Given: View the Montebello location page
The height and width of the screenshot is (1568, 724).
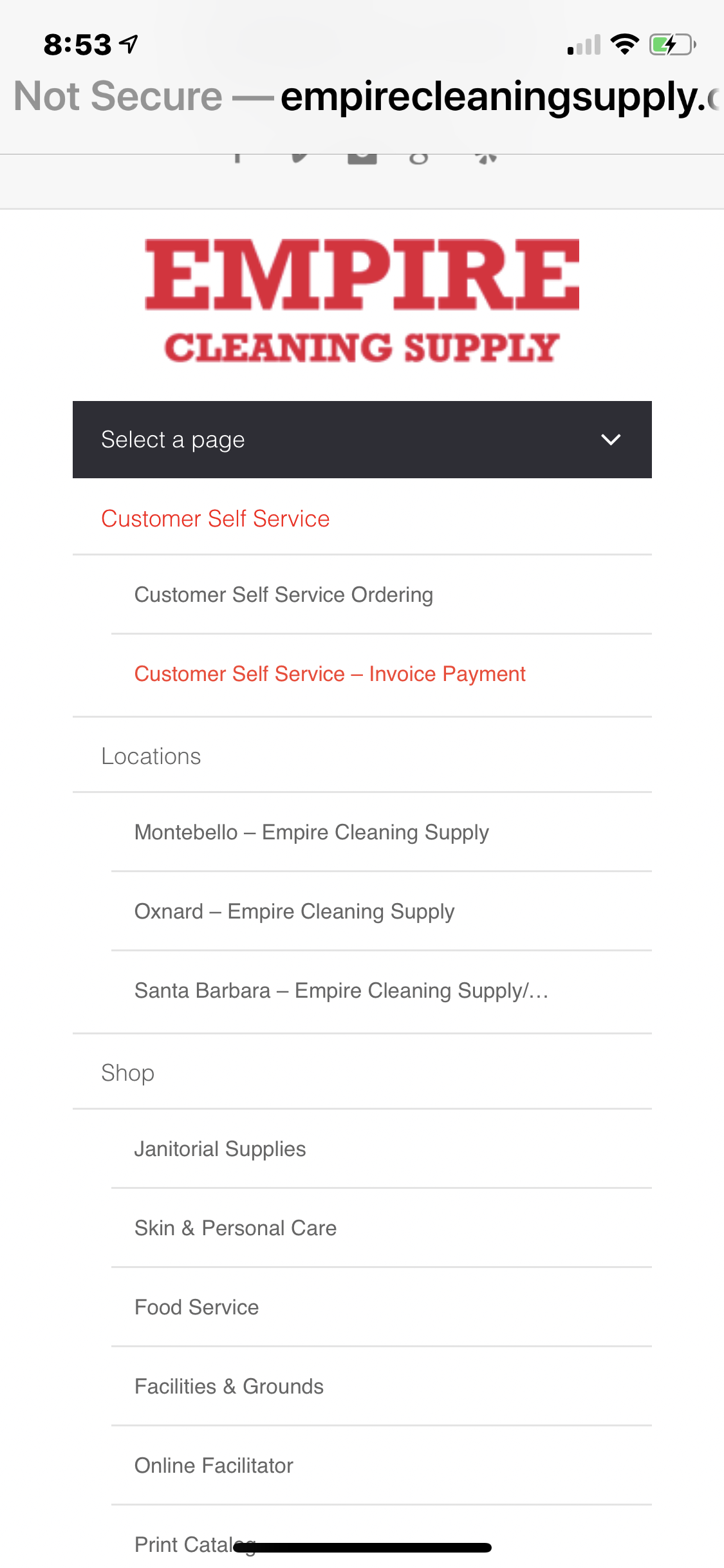Looking at the screenshot, I should tap(311, 832).
